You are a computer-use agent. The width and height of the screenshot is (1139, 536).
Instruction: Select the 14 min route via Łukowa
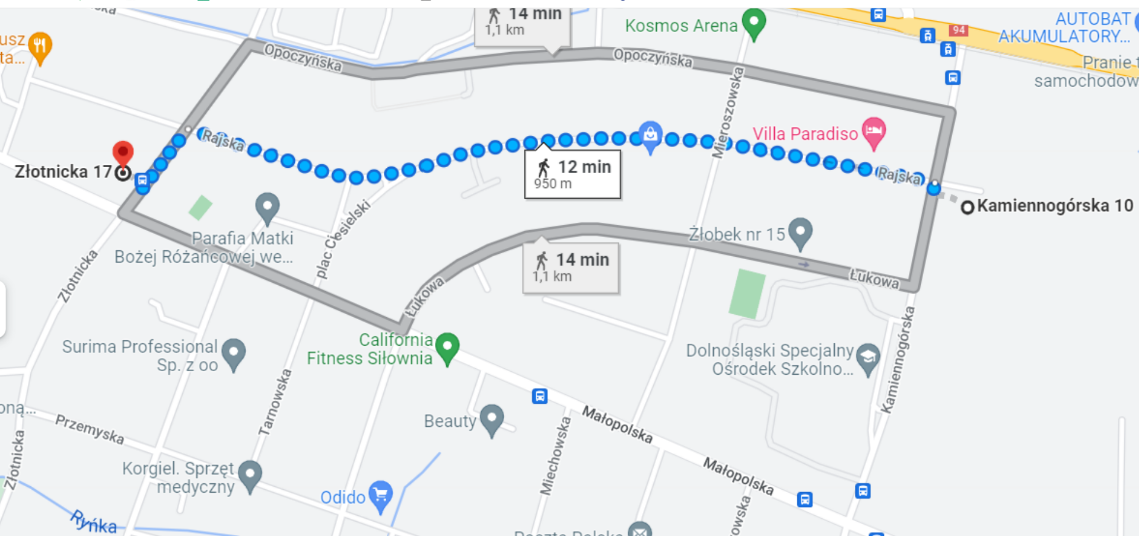[x=570, y=266]
